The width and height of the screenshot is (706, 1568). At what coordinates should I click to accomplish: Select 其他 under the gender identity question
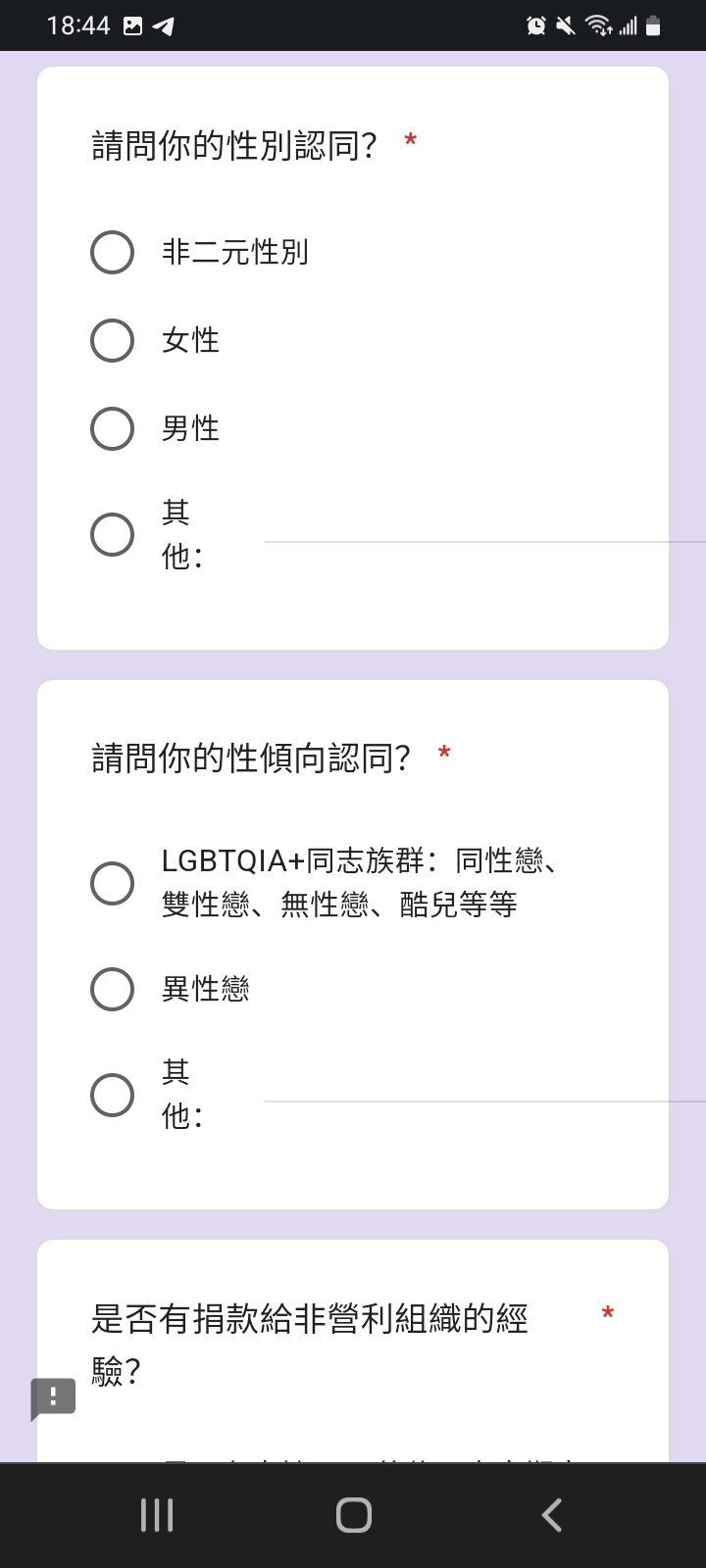pos(112,534)
